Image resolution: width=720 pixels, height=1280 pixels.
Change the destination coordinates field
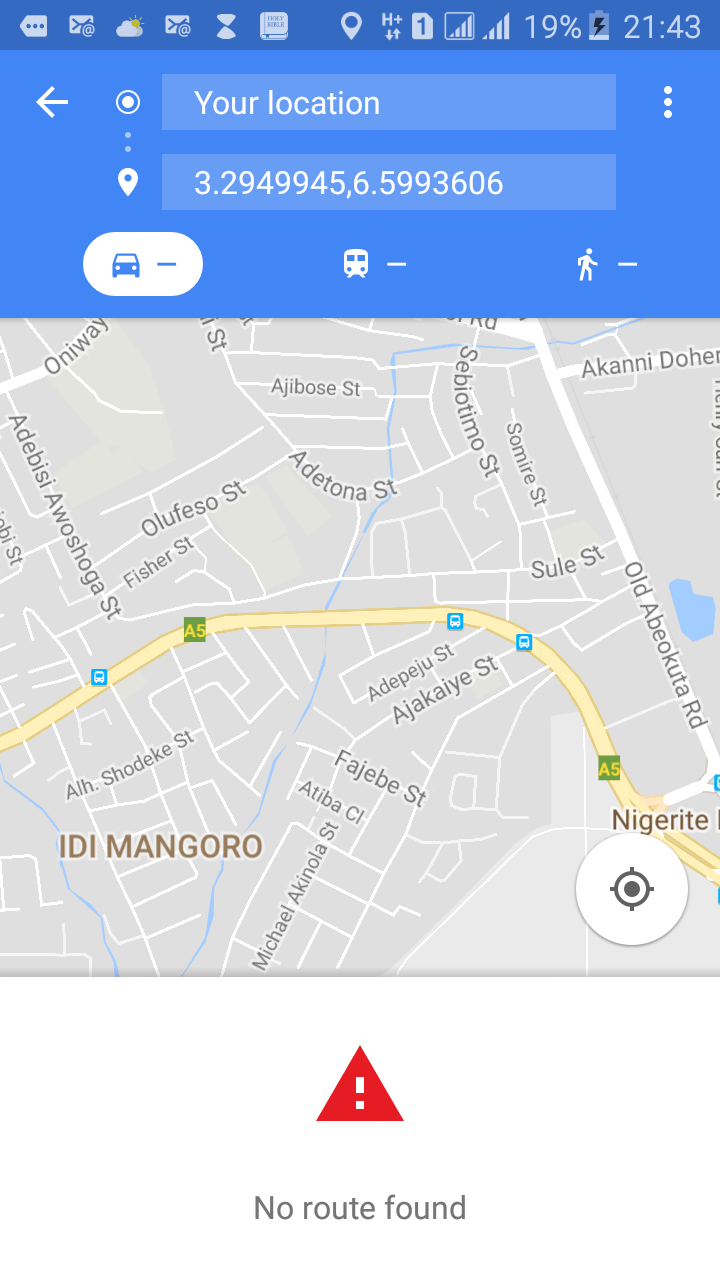[x=388, y=183]
